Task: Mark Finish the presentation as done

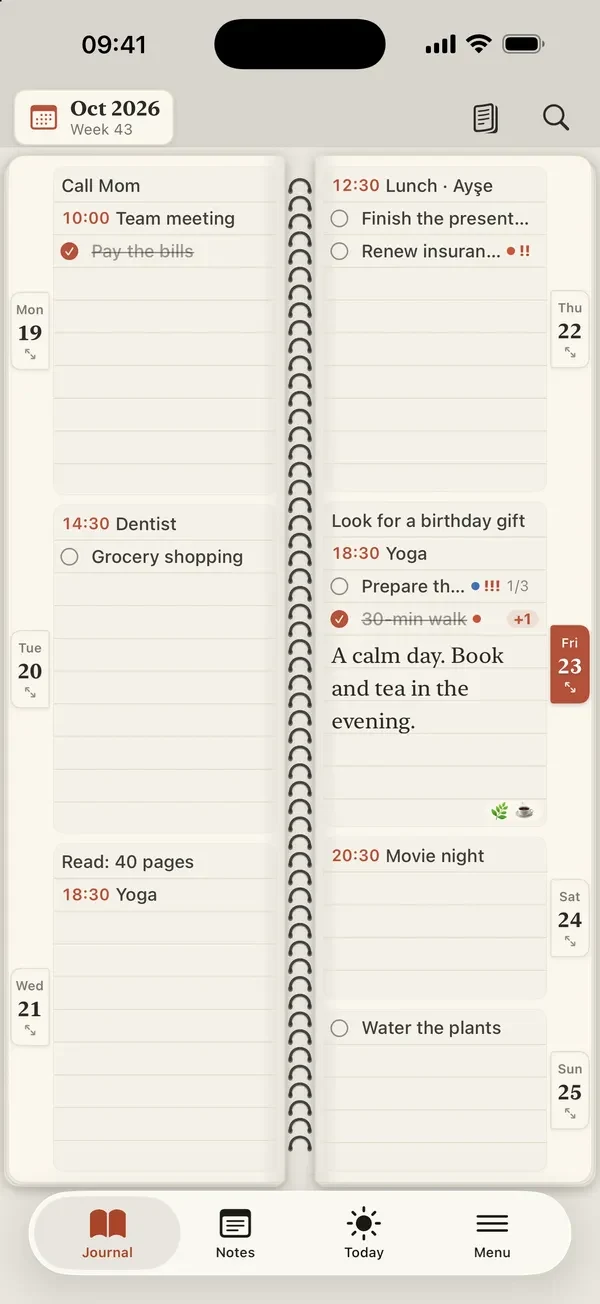Action: click(x=339, y=218)
